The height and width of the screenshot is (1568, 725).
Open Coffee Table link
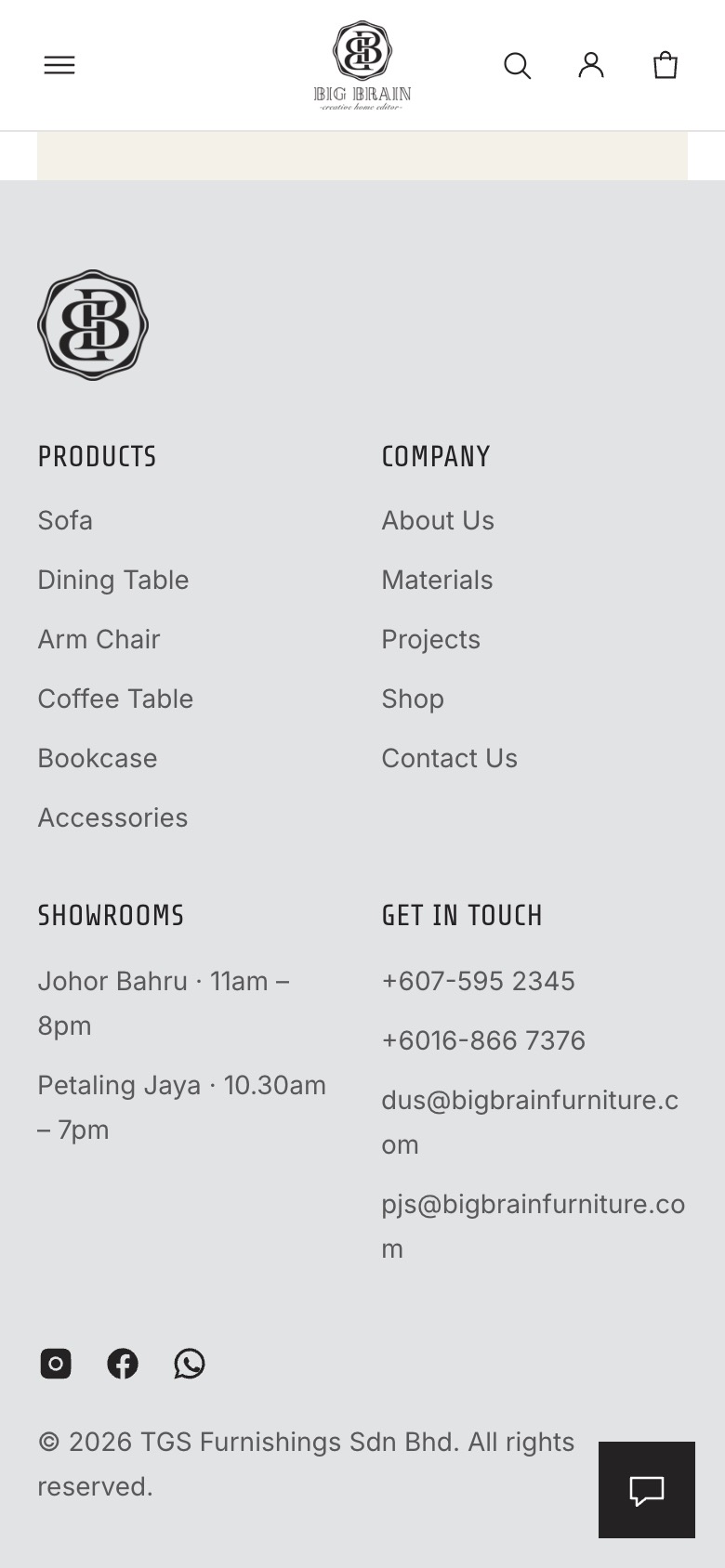[x=116, y=699]
